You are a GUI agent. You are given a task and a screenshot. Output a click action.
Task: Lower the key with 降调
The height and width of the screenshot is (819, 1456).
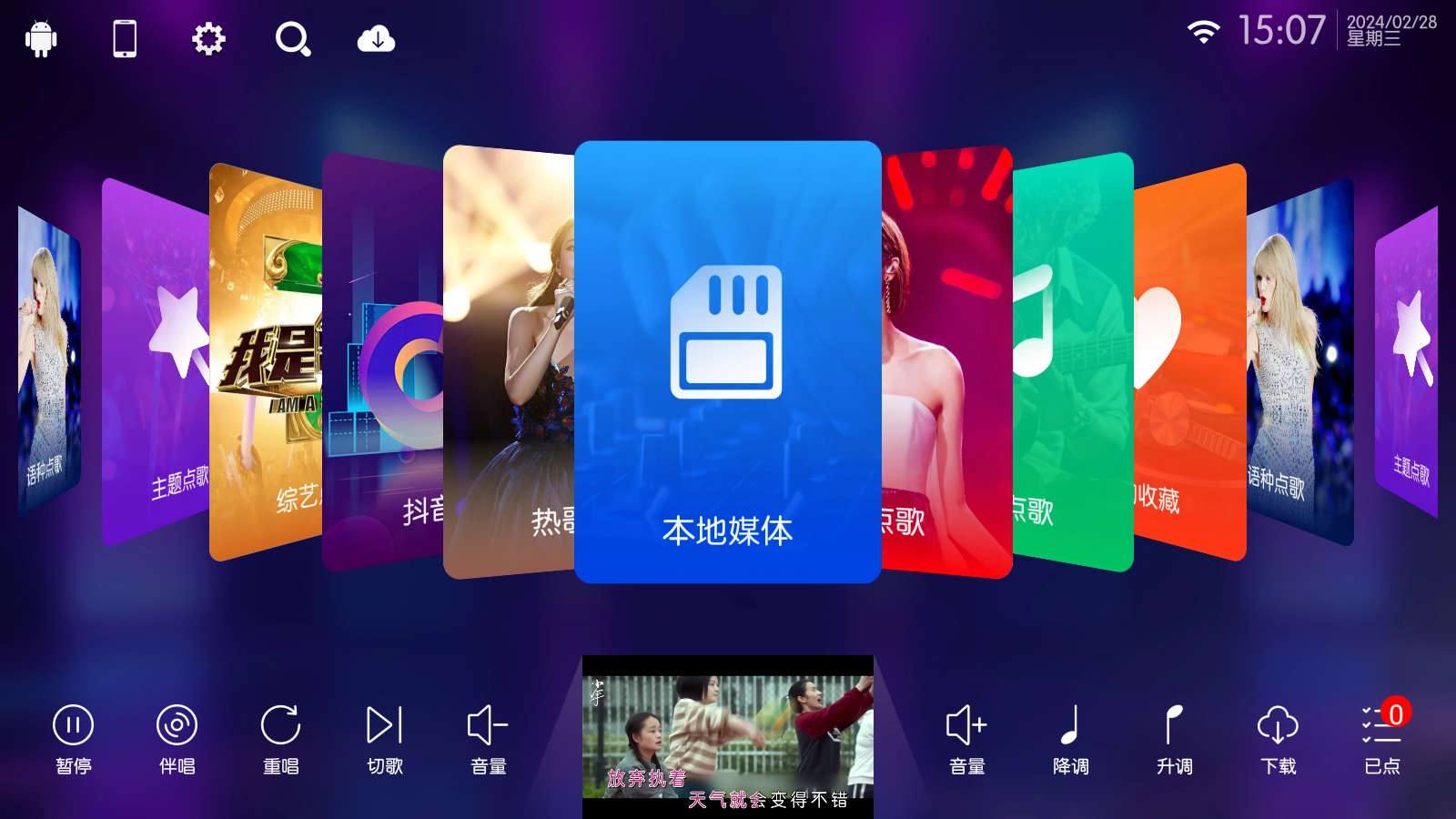[x=1070, y=738]
